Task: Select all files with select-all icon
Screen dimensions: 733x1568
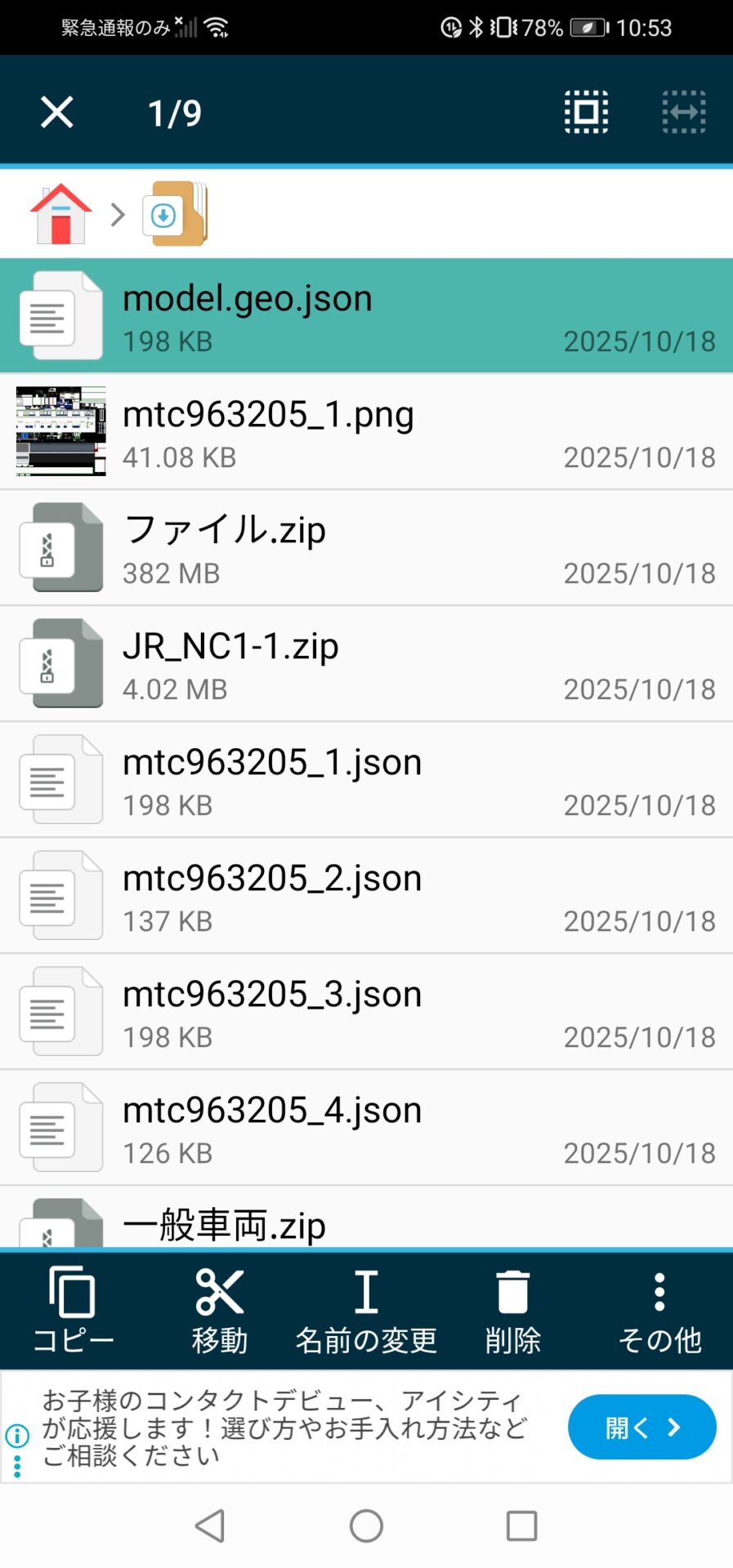Action: point(585,111)
